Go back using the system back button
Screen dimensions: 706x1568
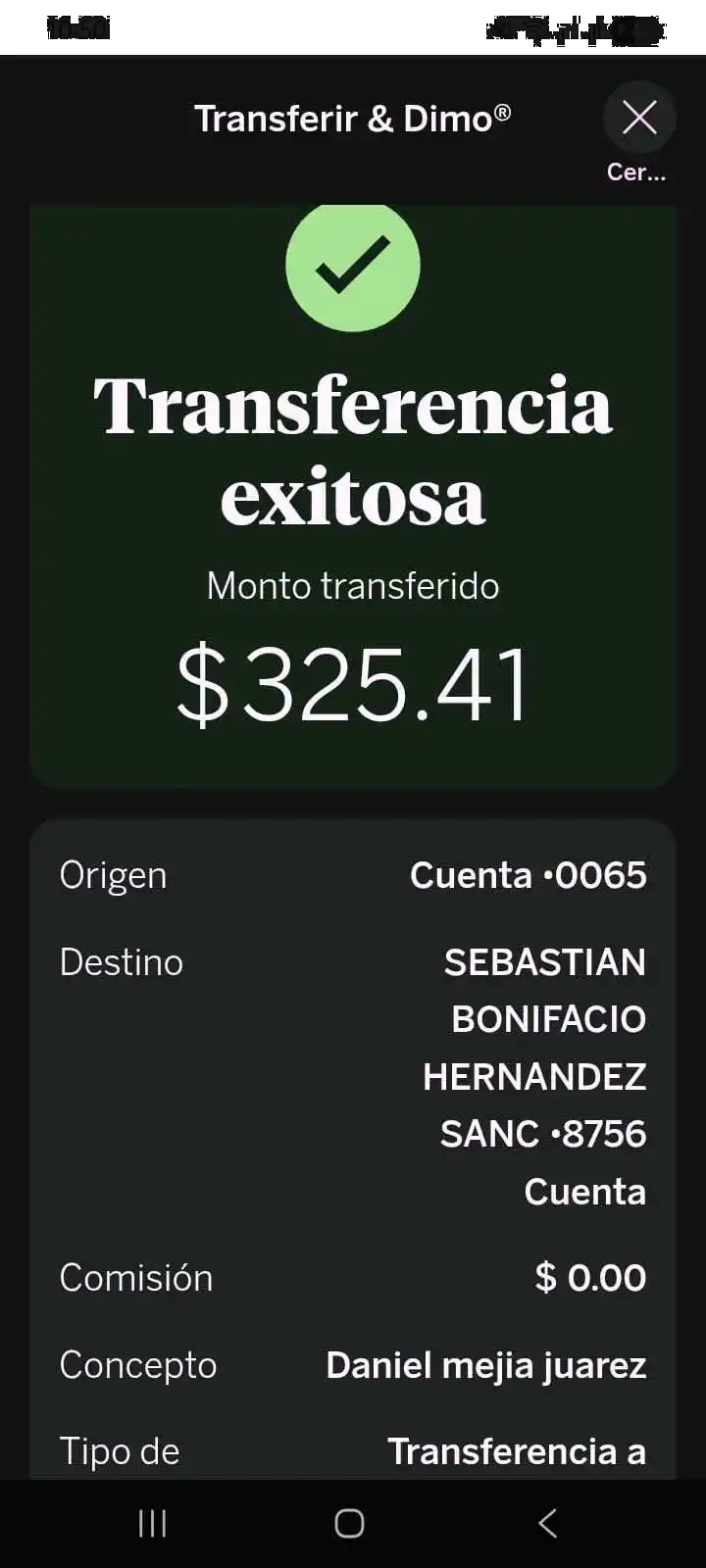pyautogui.click(x=548, y=1523)
